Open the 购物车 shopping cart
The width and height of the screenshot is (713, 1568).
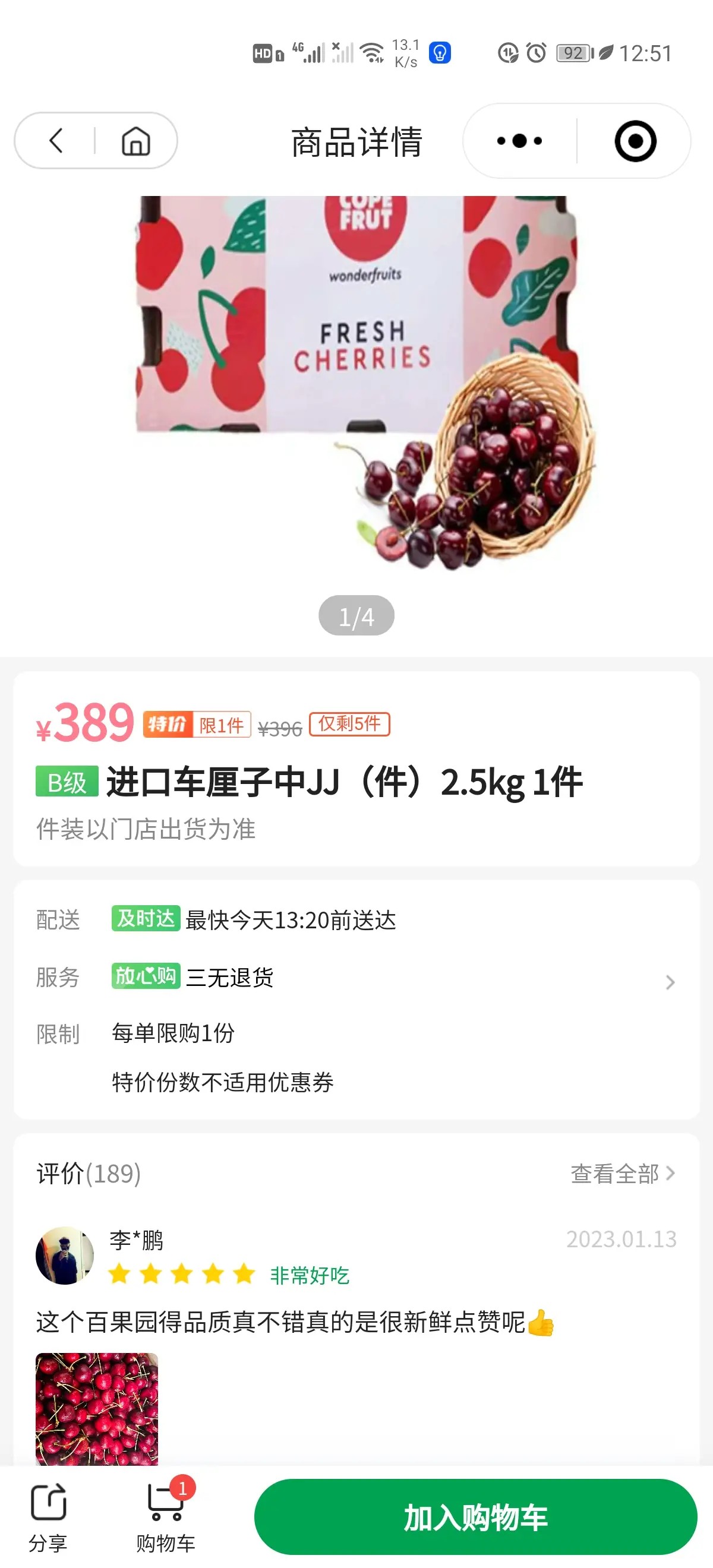pyautogui.click(x=166, y=1516)
